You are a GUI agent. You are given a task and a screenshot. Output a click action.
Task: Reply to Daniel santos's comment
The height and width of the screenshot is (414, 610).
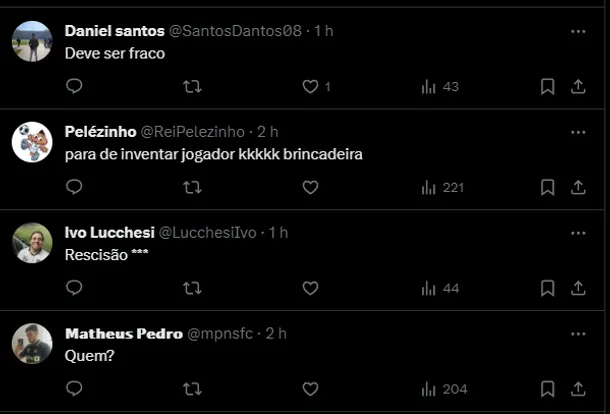(74, 87)
